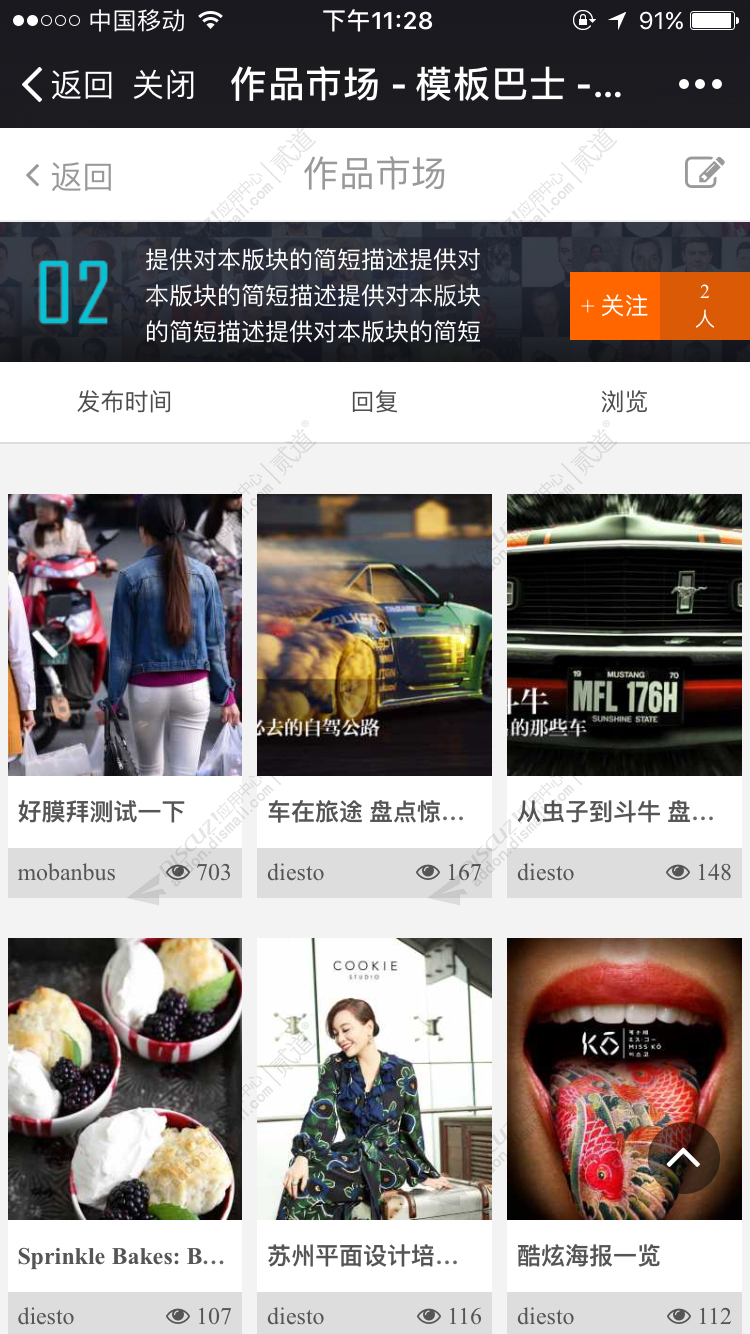750x1334 pixels.
Task: Tap the 返回 back arrow in browser bar
Action: coord(67,85)
